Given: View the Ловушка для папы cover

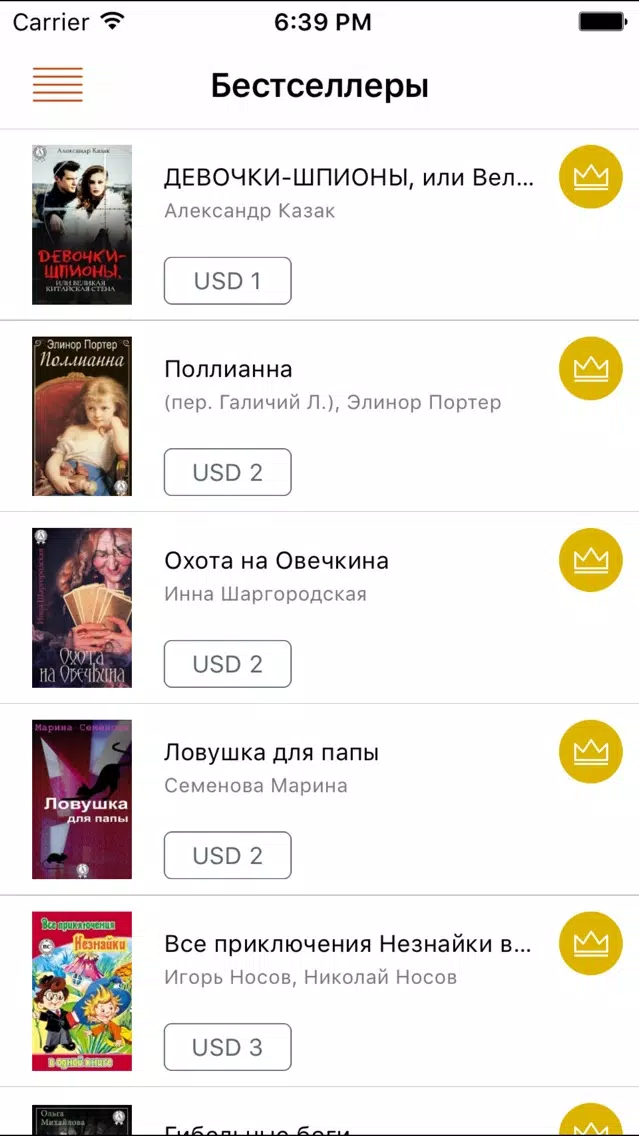Looking at the screenshot, I should (x=82, y=799).
